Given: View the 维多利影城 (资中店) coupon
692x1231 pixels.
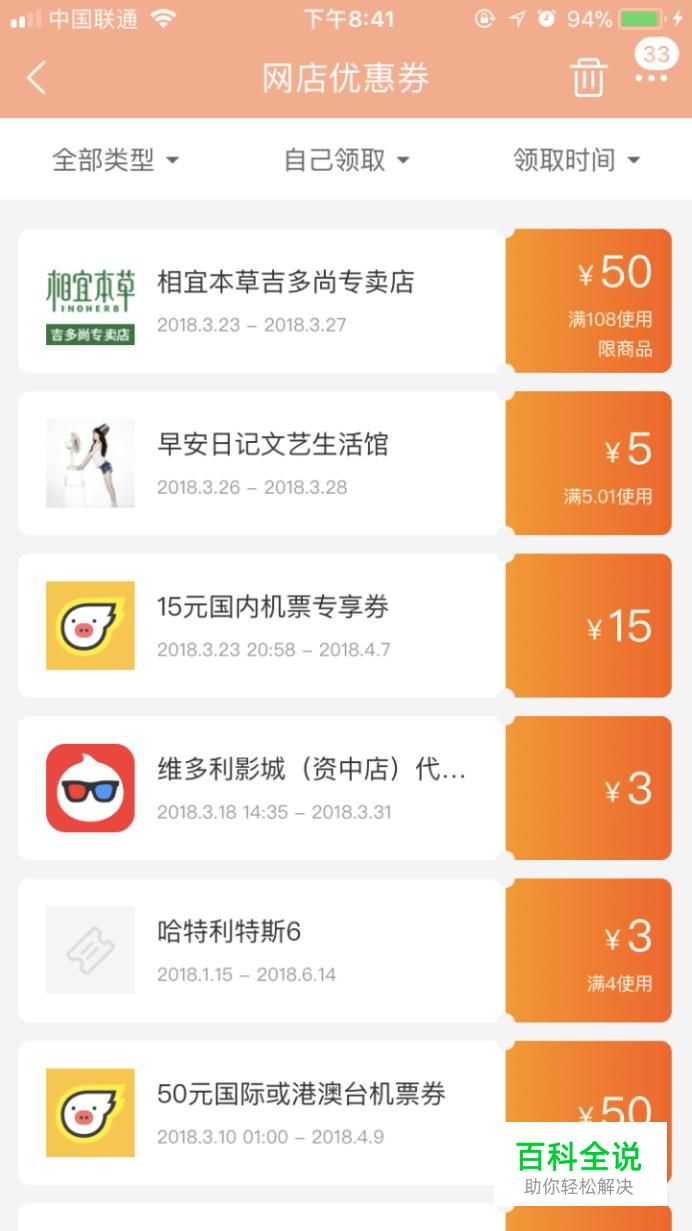Looking at the screenshot, I should (345, 788).
